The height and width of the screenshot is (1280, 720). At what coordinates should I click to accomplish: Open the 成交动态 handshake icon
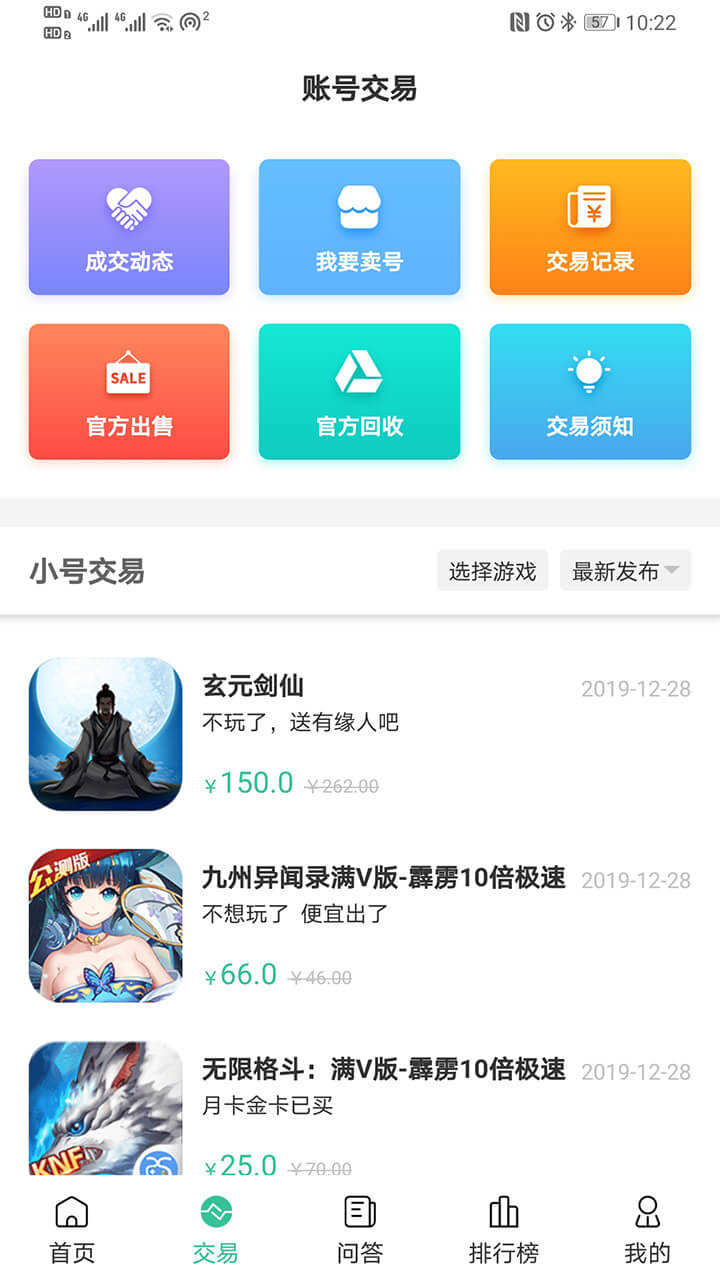(x=129, y=205)
